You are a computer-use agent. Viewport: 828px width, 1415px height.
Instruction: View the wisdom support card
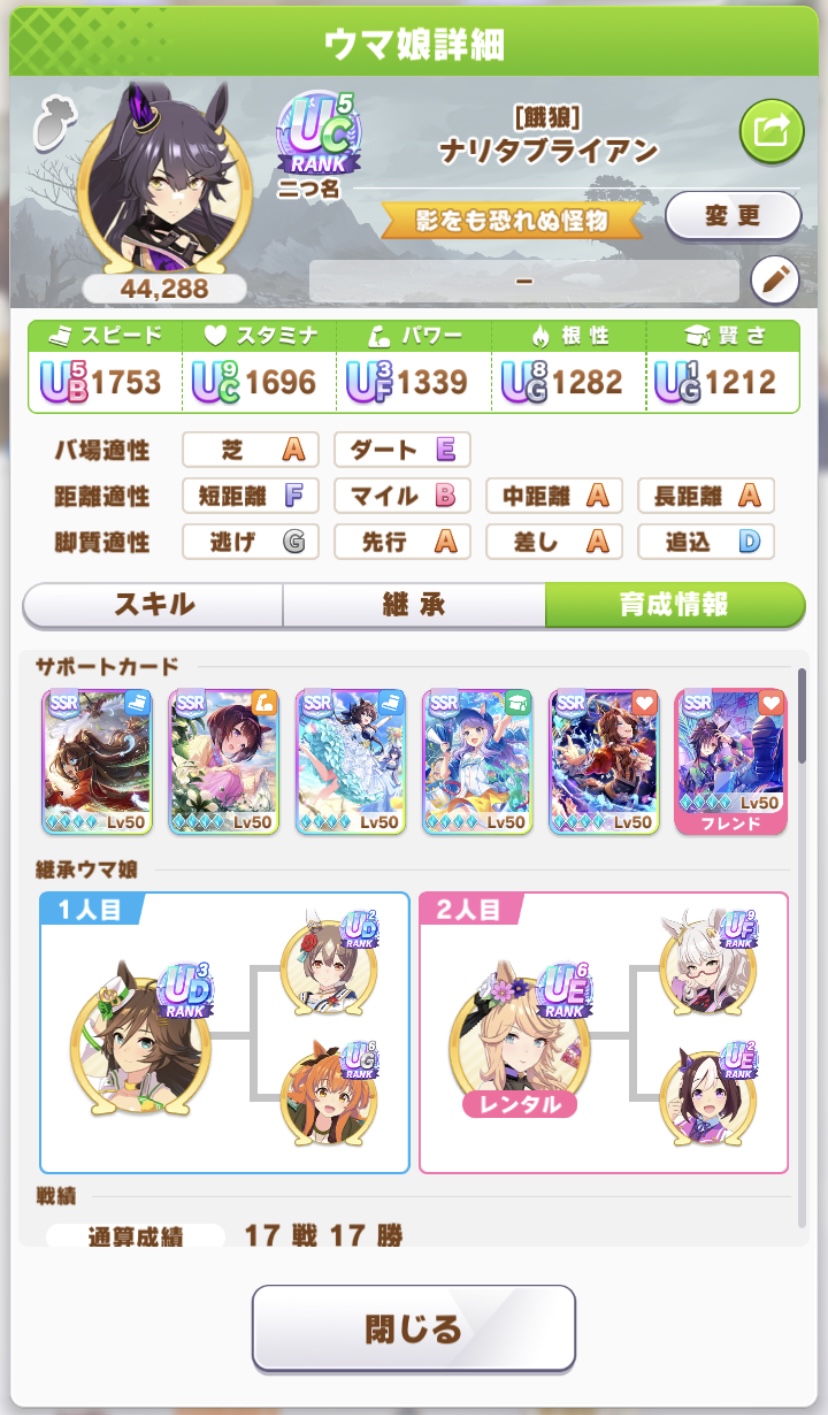point(476,760)
